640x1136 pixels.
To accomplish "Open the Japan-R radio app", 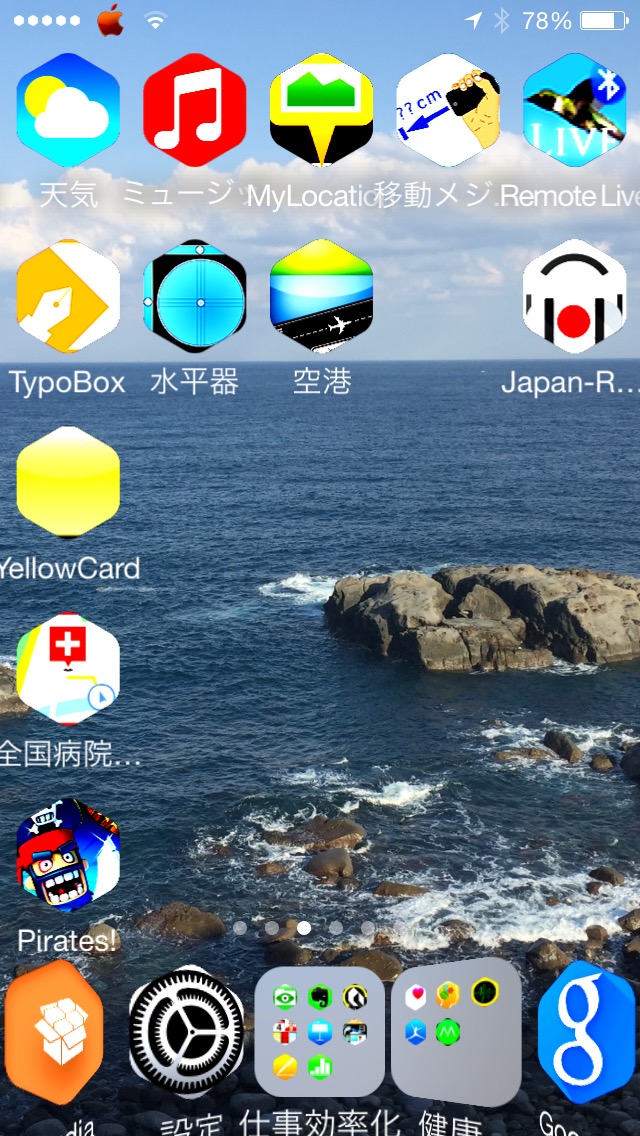I will (575, 296).
